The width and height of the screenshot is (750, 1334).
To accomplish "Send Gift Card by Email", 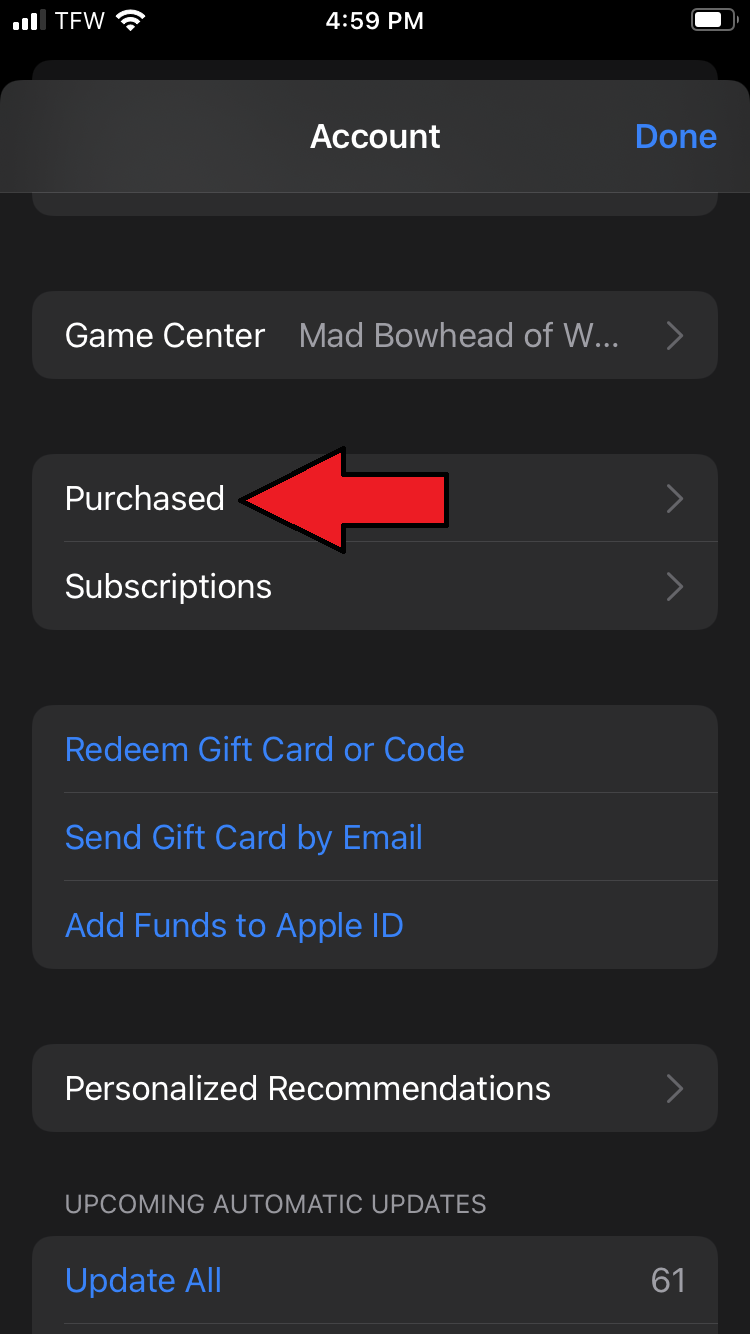I will (x=244, y=837).
